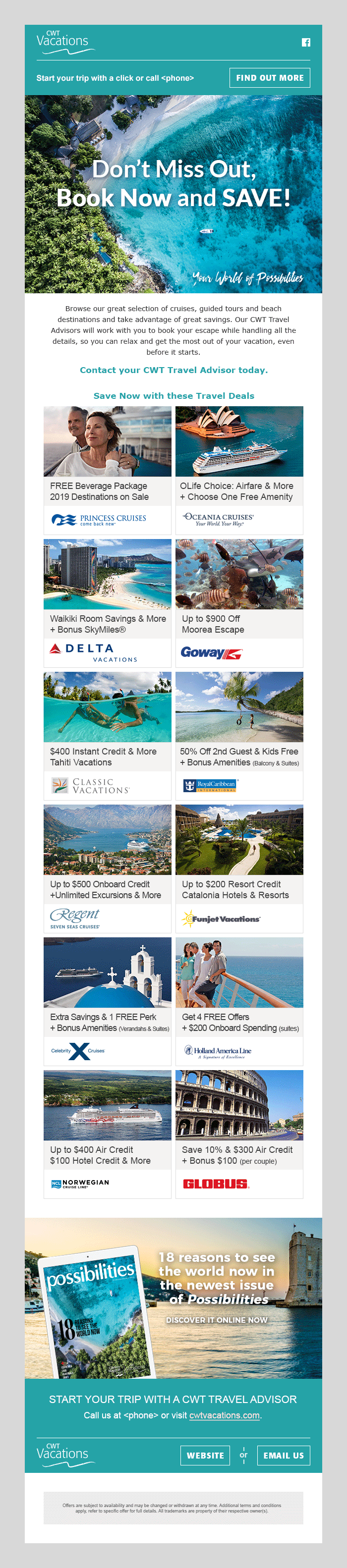
Task: Open the Regent Seven Seas onboard credit deal
Action: 107,868
